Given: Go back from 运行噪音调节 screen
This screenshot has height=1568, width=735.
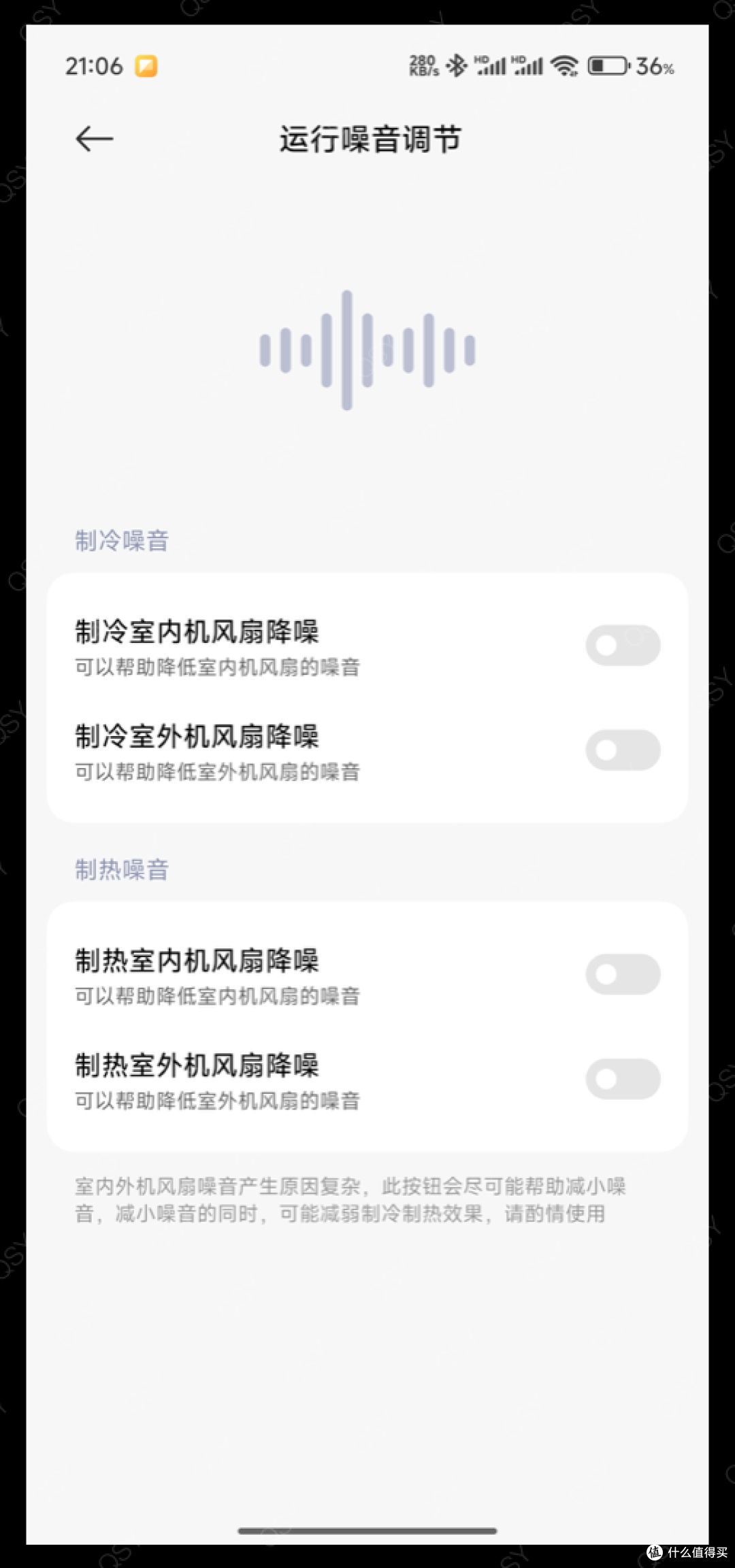Looking at the screenshot, I should coord(94,139).
